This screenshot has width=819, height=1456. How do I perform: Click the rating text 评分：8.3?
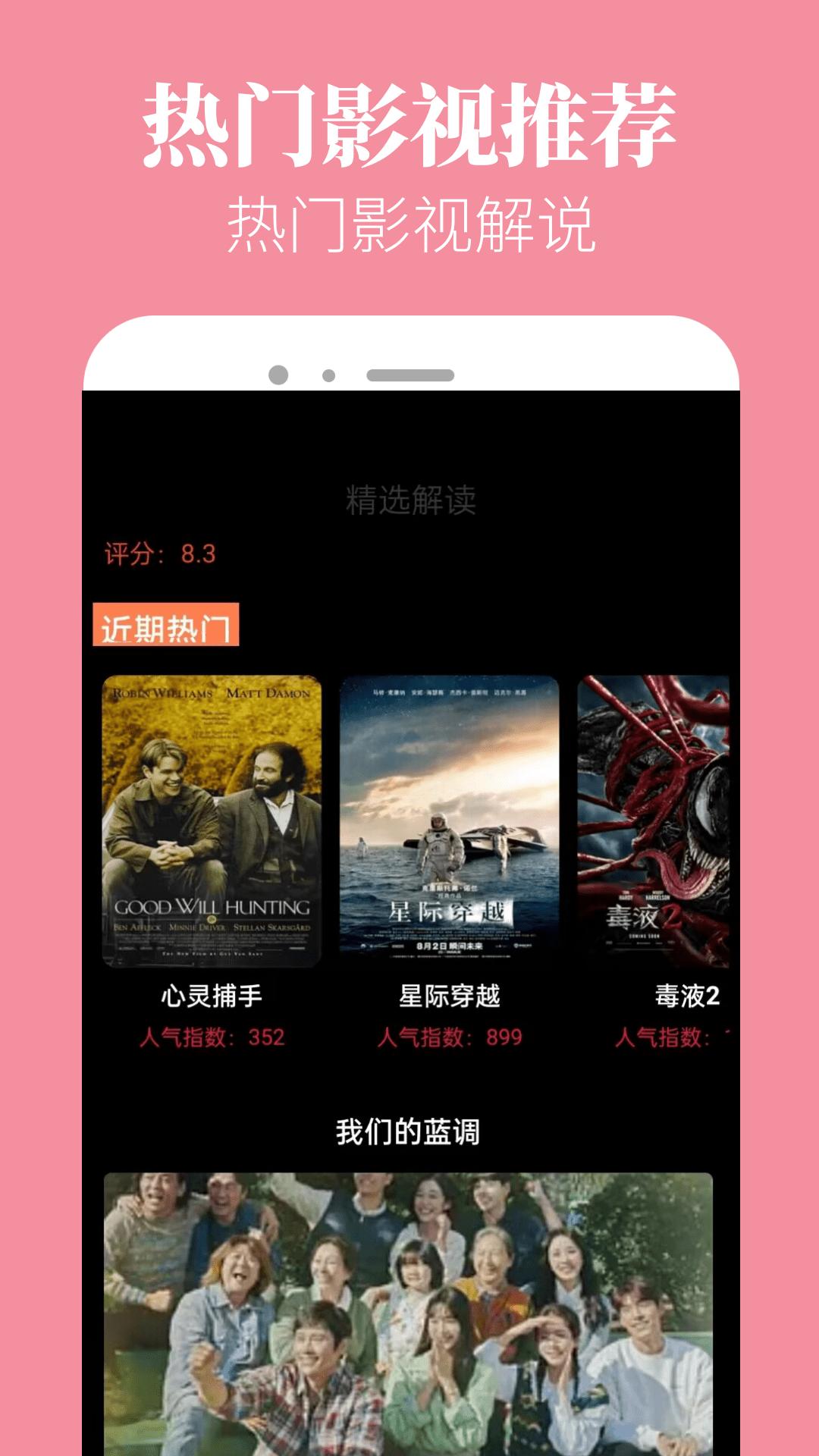point(159,553)
